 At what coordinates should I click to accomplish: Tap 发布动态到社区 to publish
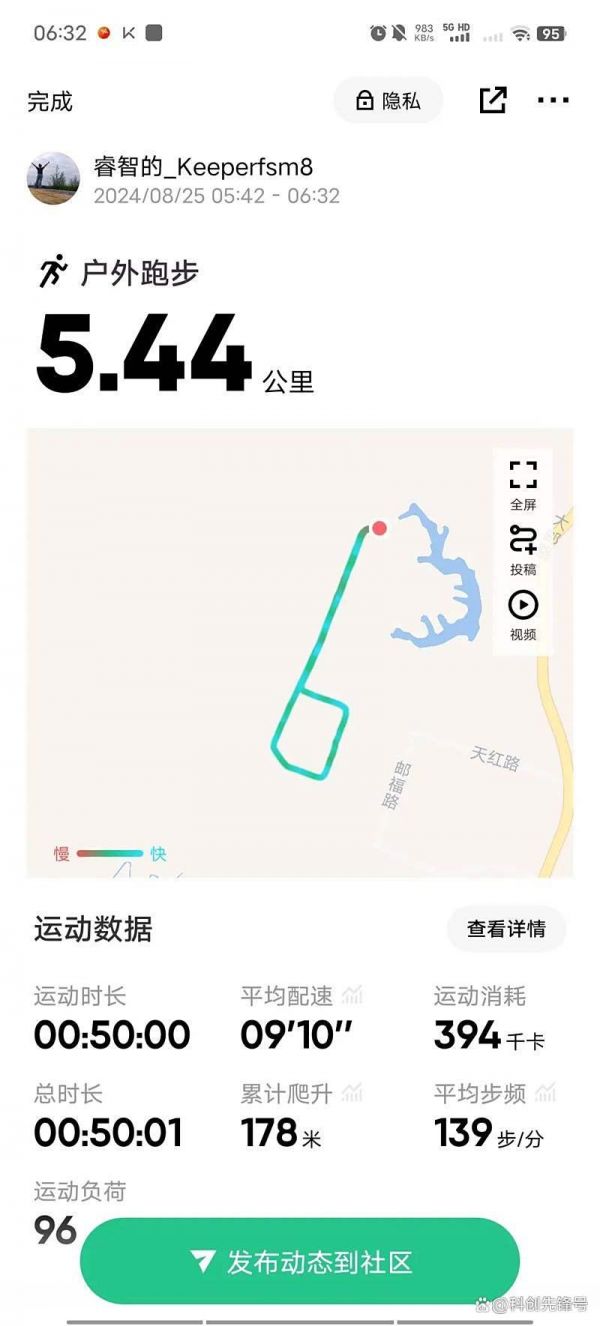(300, 1261)
